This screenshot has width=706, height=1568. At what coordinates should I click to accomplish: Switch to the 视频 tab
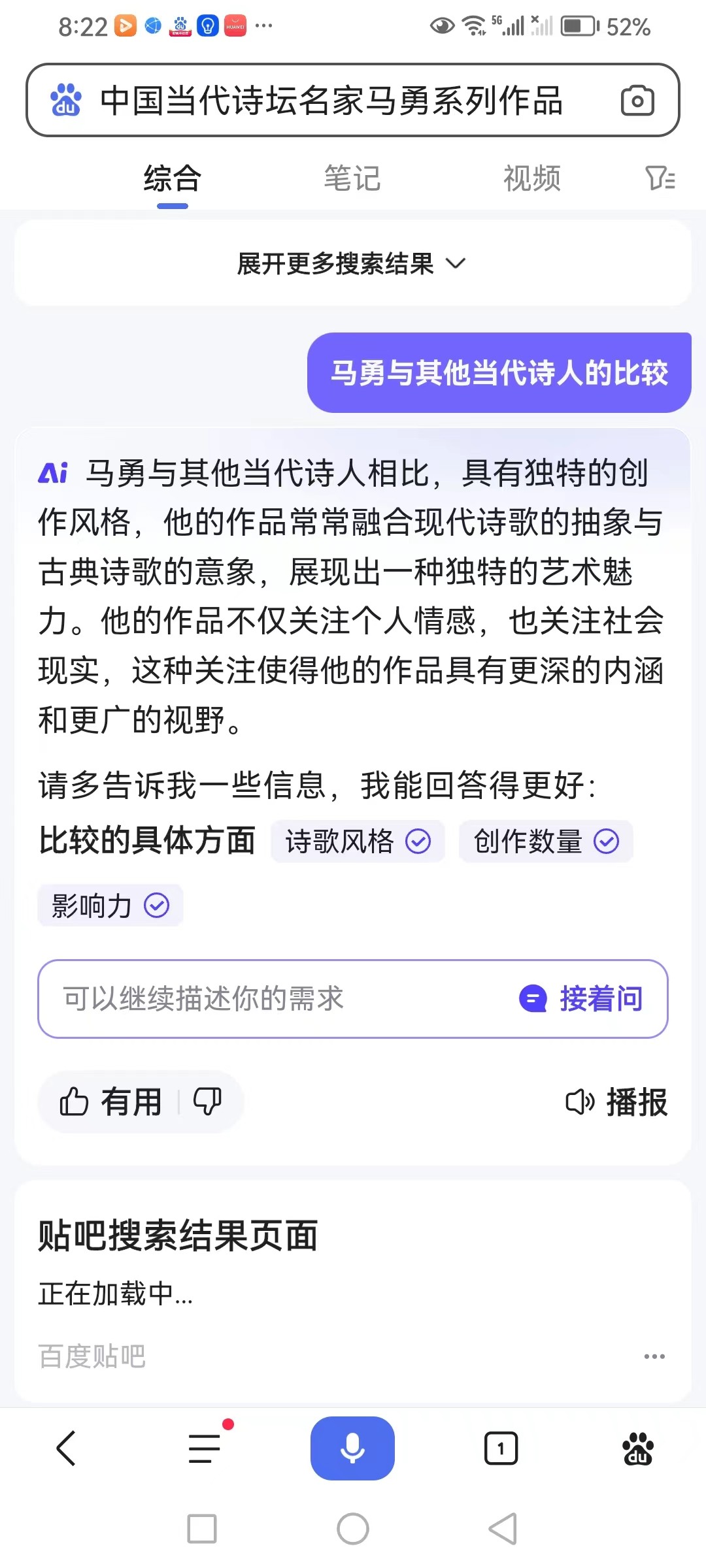point(531,178)
